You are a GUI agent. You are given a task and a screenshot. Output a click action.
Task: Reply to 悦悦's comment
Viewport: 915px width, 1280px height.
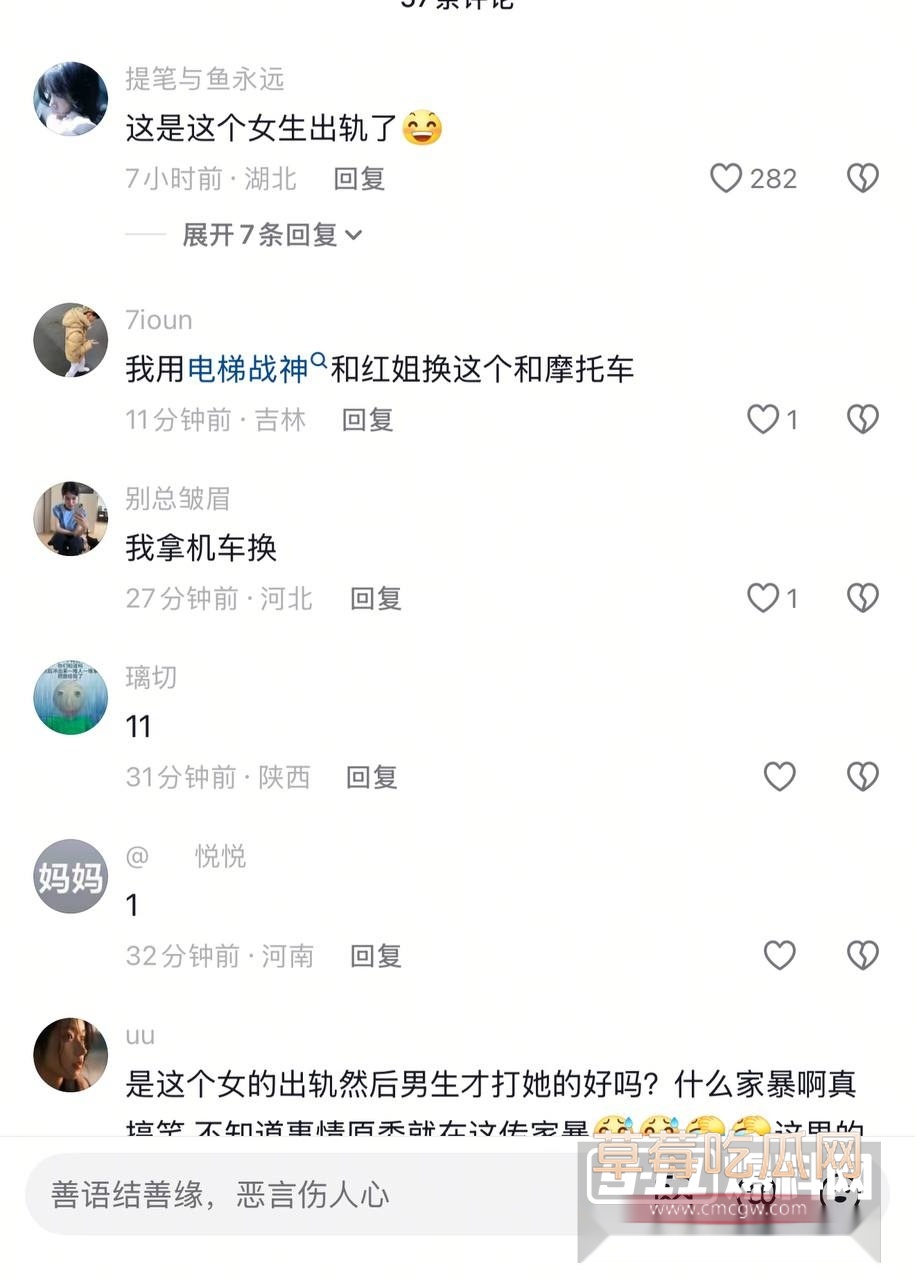(x=375, y=956)
